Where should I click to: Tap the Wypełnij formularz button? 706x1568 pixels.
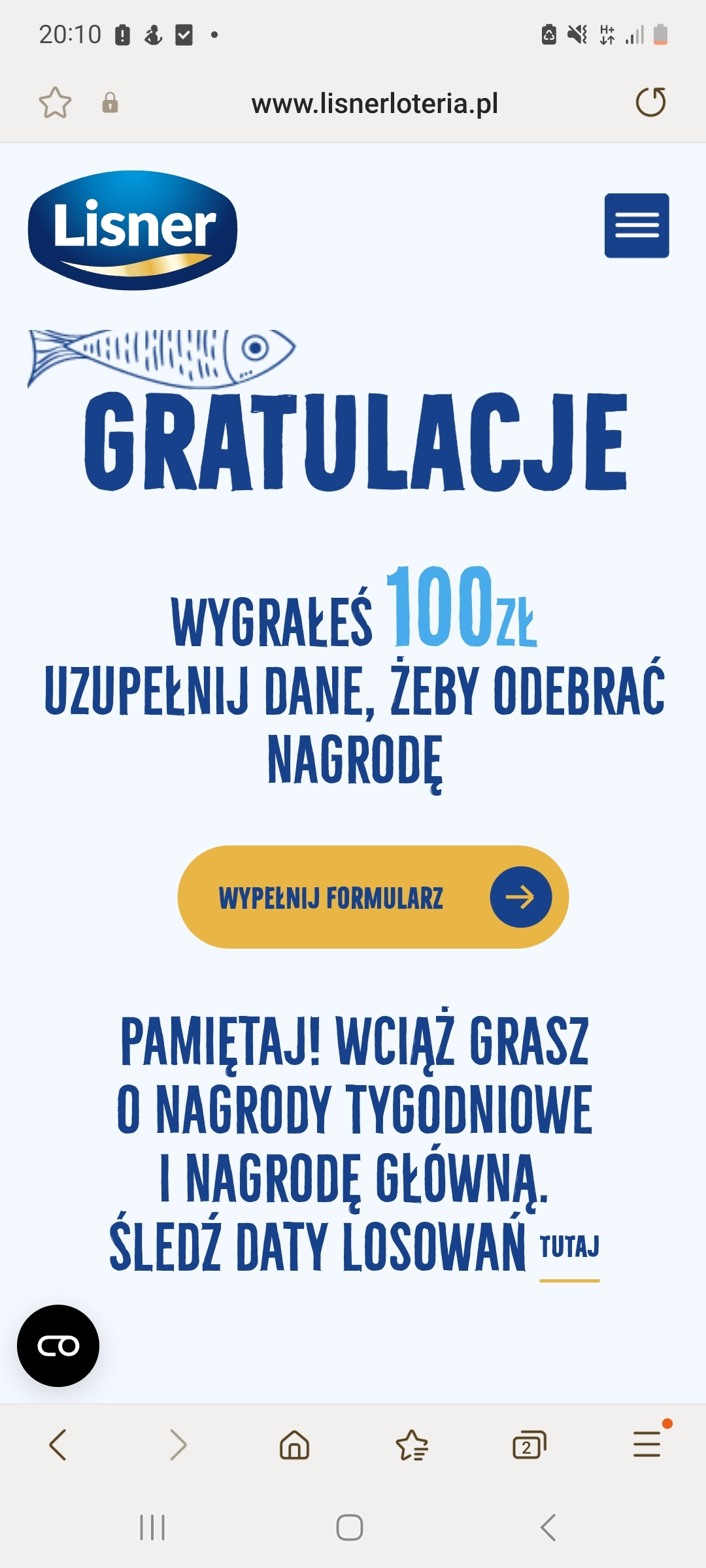[373, 897]
